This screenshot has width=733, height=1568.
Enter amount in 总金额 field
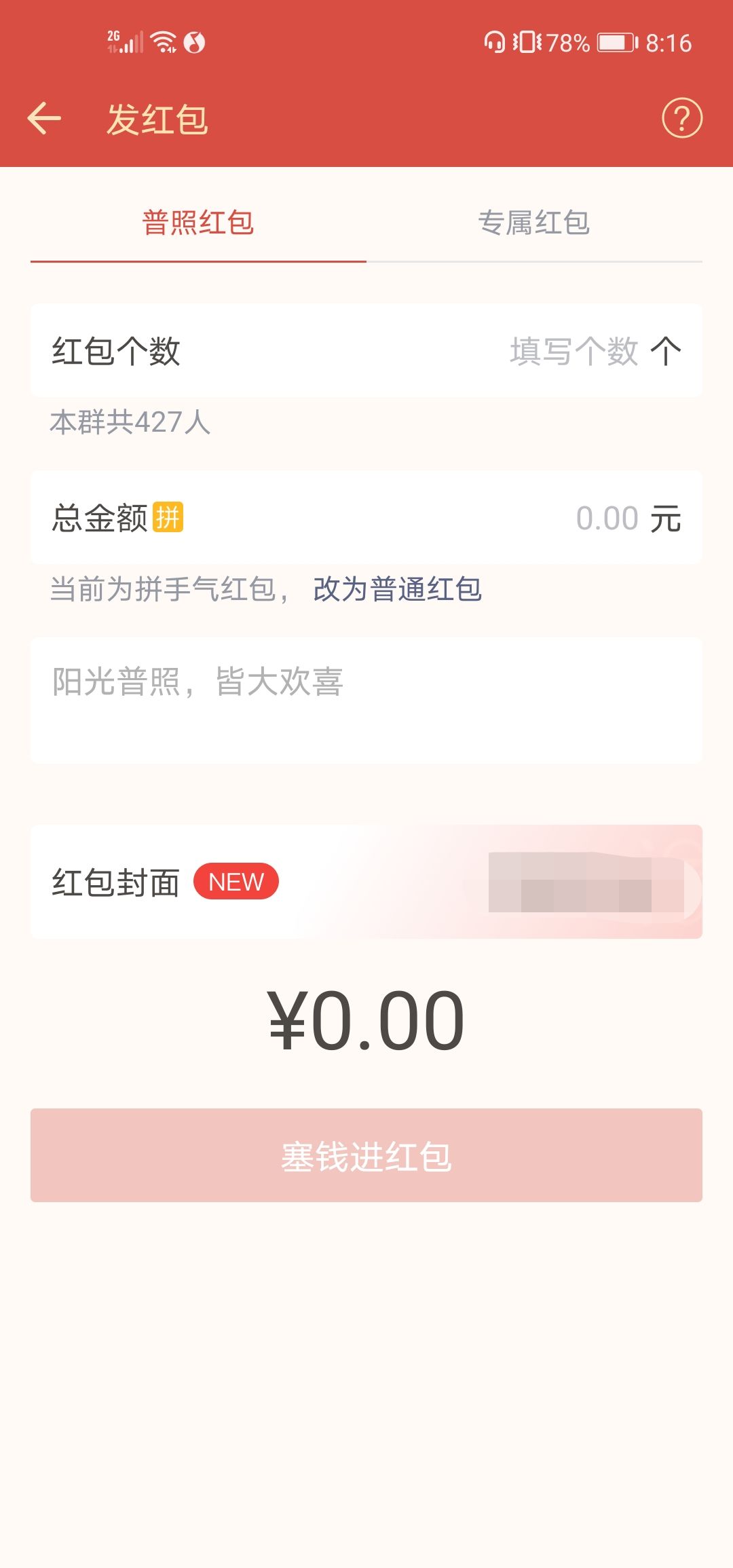pyautogui.click(x=606, y=518)
